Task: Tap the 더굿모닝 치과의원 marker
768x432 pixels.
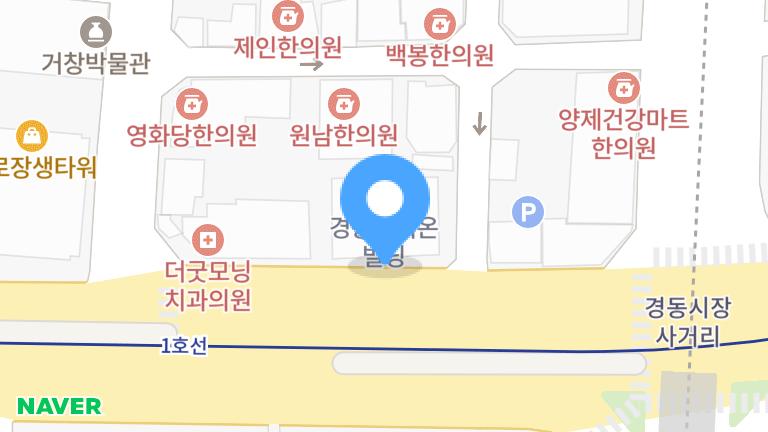Action: pos(208,240)
